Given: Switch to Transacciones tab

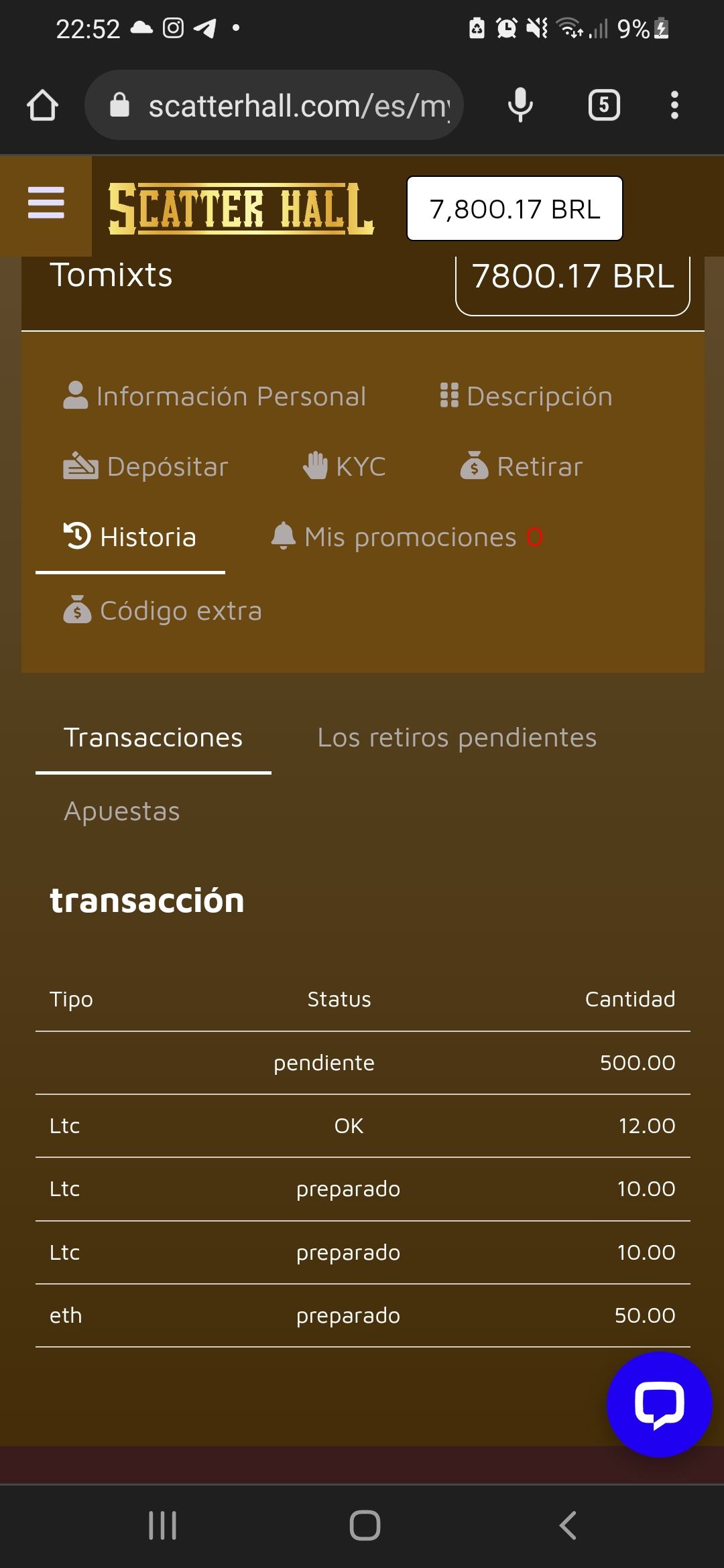Looking at the screenshot, I should 153,738.
